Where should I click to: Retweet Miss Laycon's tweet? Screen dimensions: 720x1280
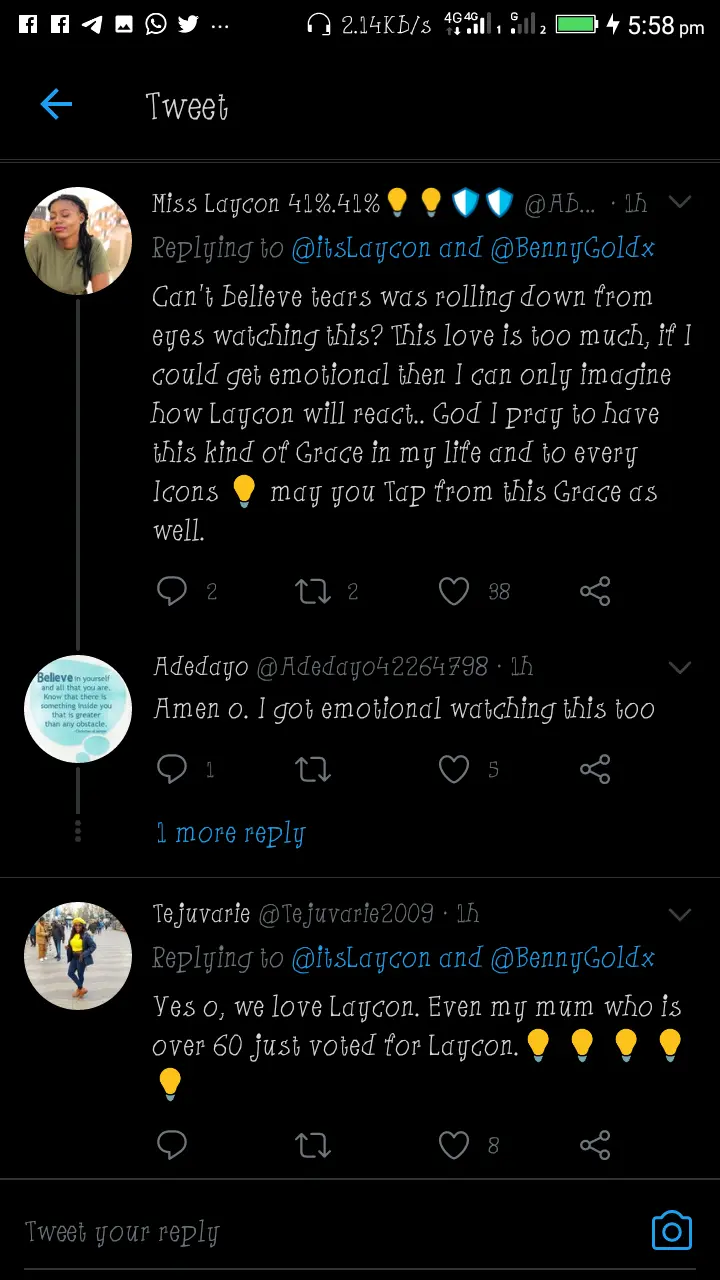[313, 592]
